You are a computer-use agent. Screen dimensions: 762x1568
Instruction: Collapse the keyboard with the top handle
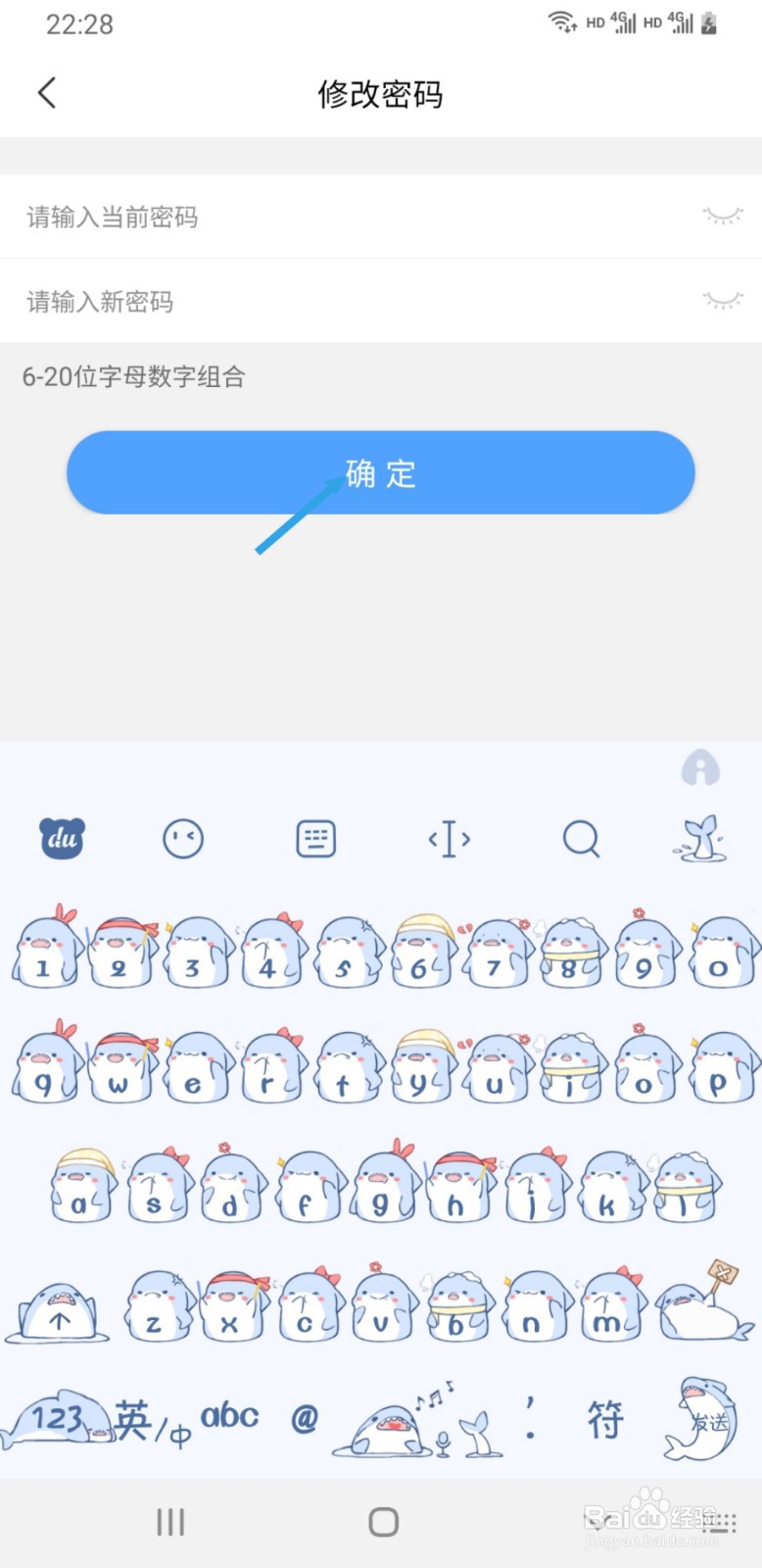click(699, 768)
